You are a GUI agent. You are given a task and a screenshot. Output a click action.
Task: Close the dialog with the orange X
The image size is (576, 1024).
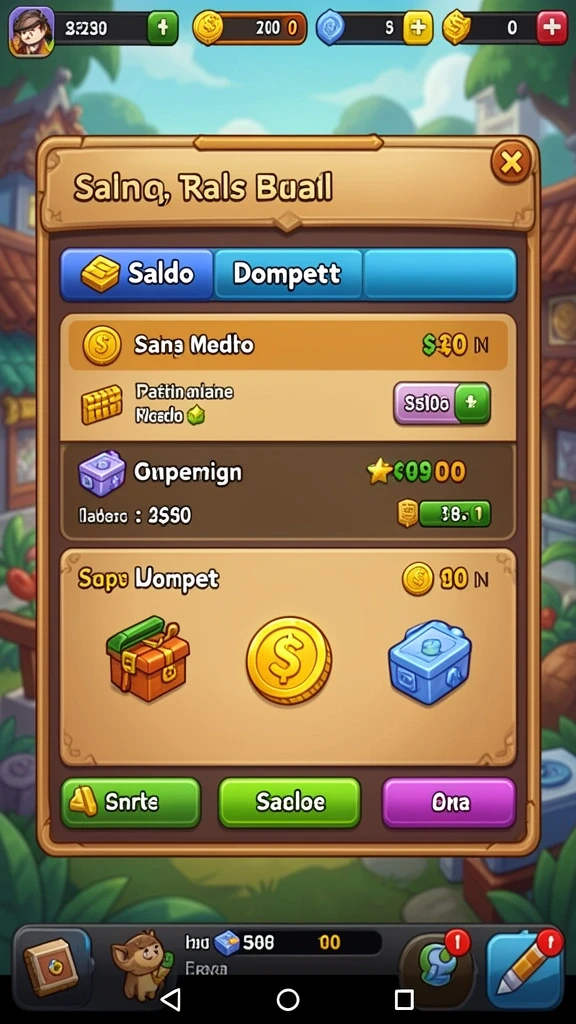511,162
